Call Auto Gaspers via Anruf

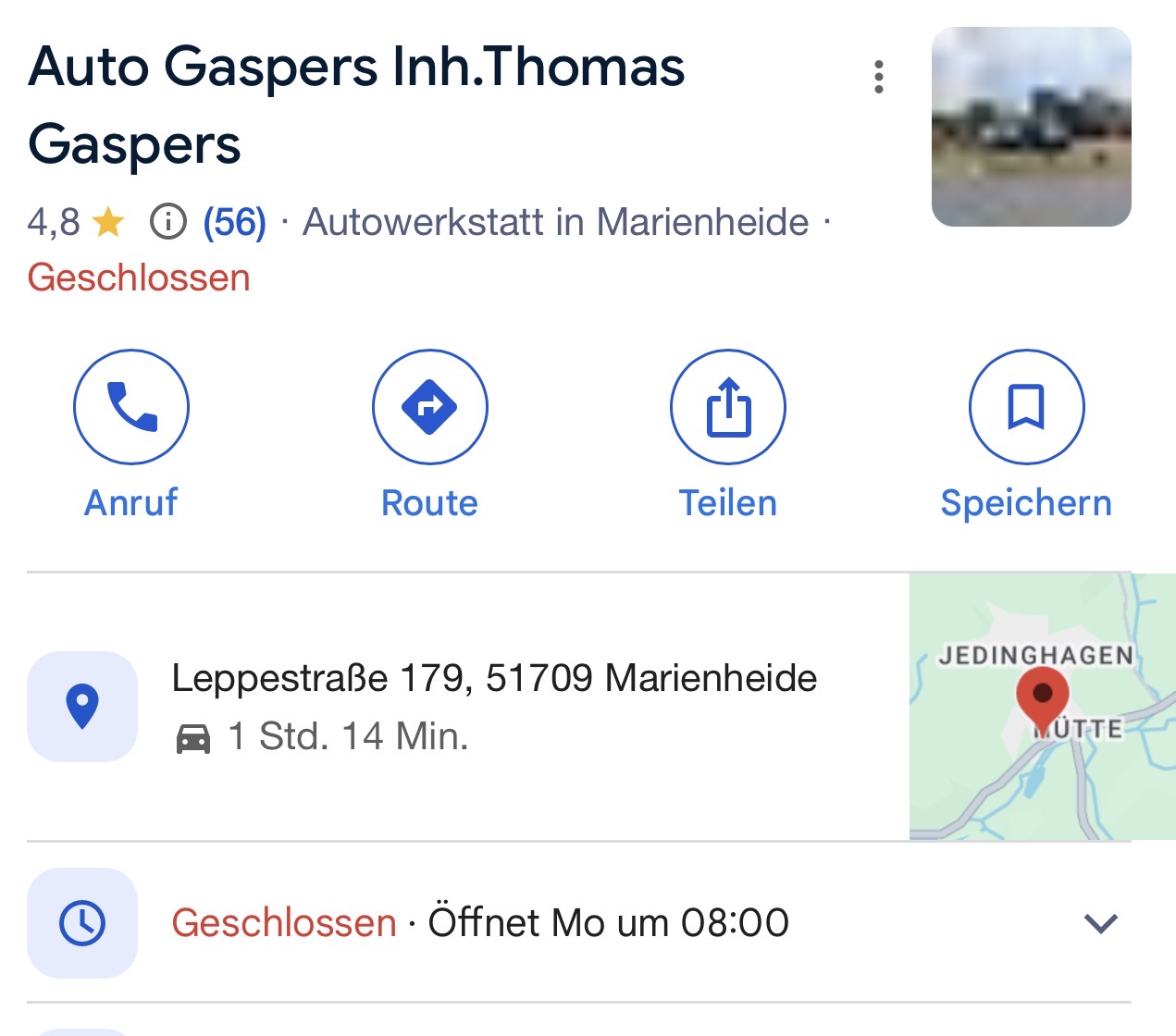[131, 407]
